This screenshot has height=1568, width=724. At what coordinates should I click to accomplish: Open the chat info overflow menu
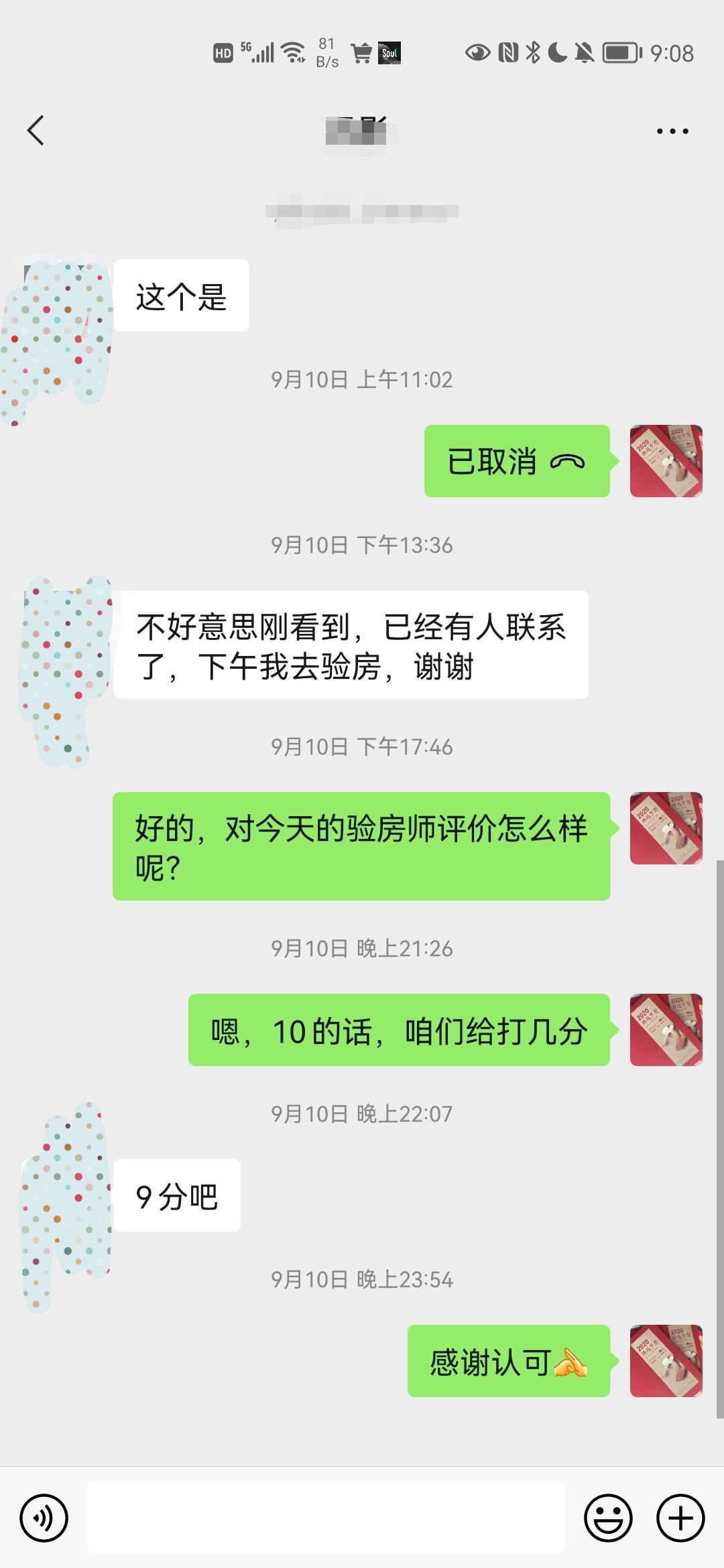coord(672,131)
